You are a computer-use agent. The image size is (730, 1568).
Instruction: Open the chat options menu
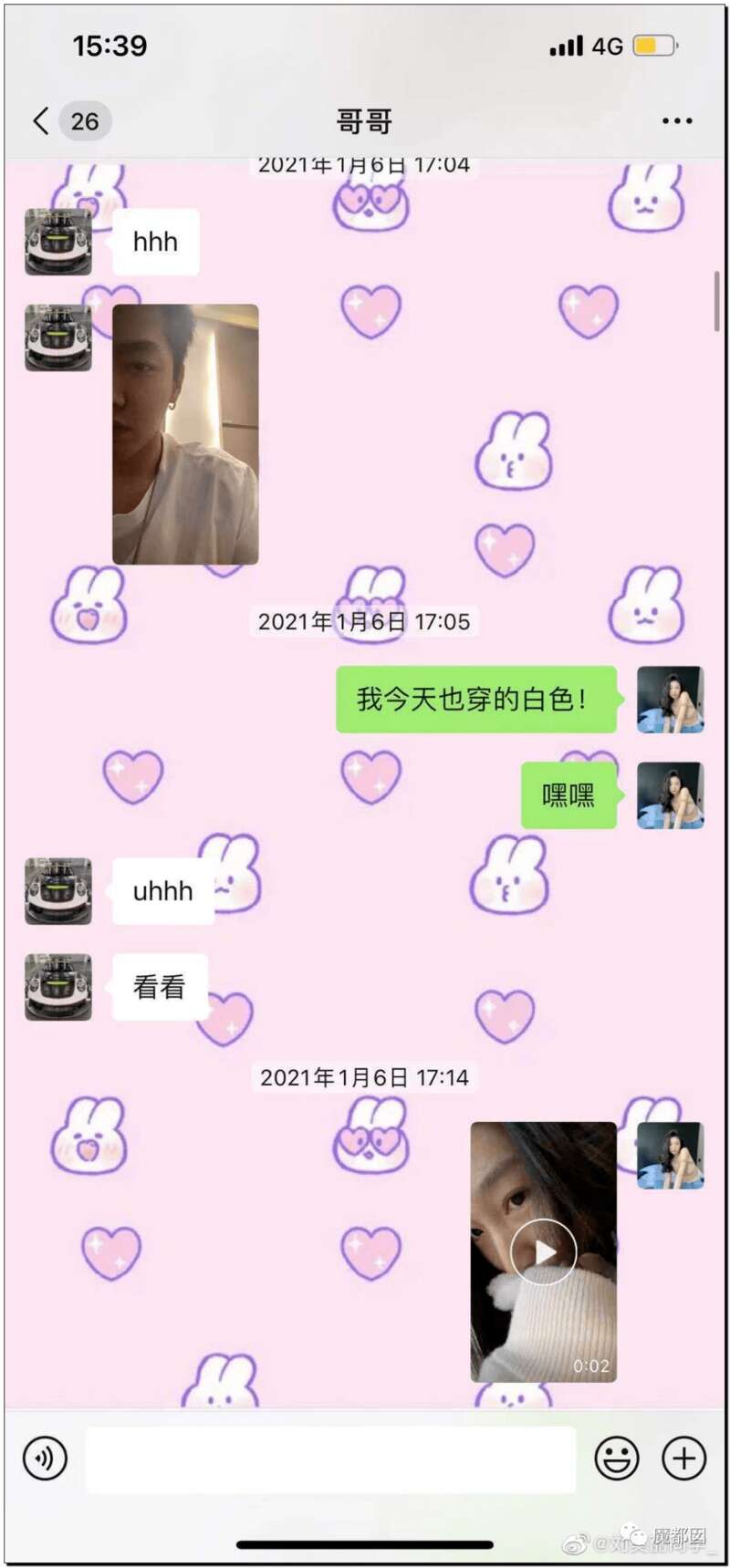(x=676, y=121)
